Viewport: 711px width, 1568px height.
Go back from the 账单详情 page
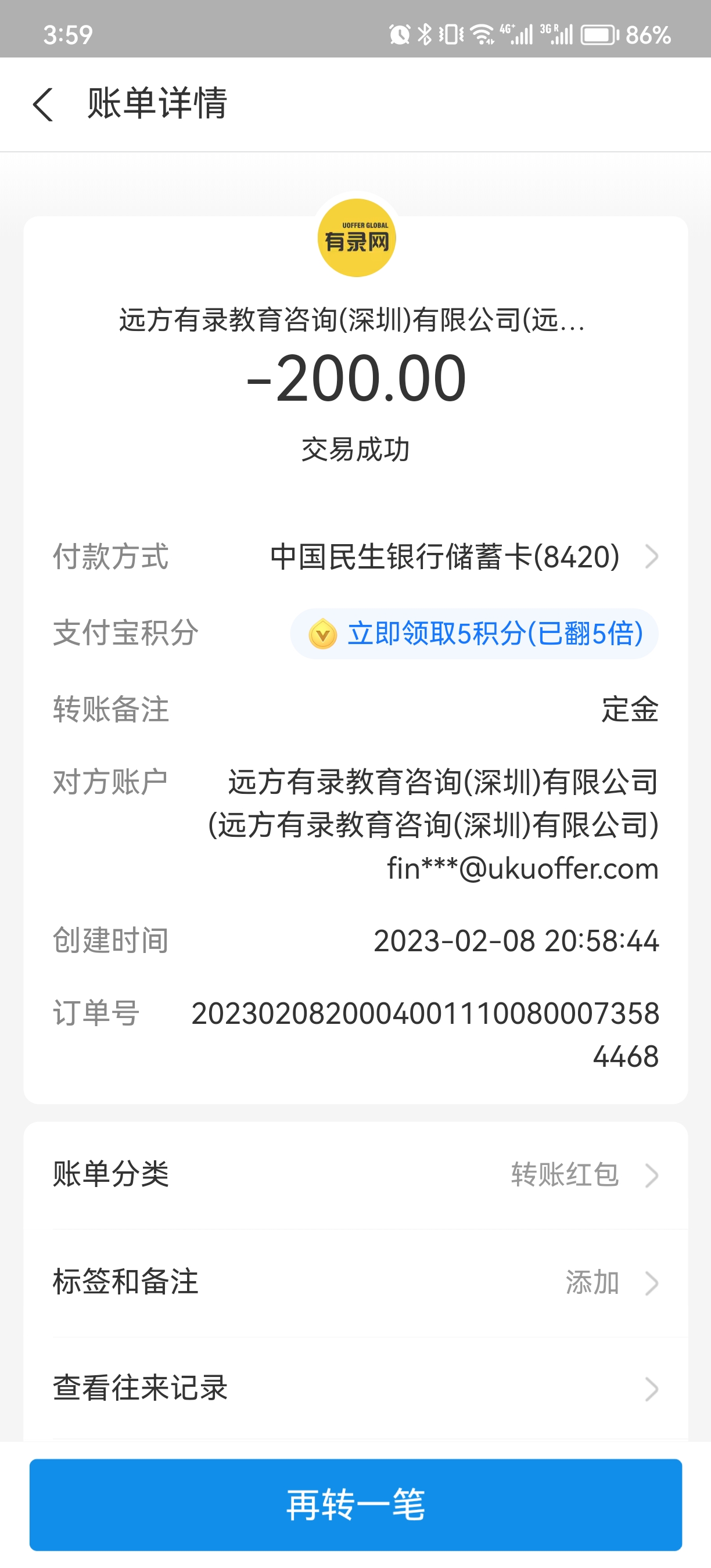[42, 104]
